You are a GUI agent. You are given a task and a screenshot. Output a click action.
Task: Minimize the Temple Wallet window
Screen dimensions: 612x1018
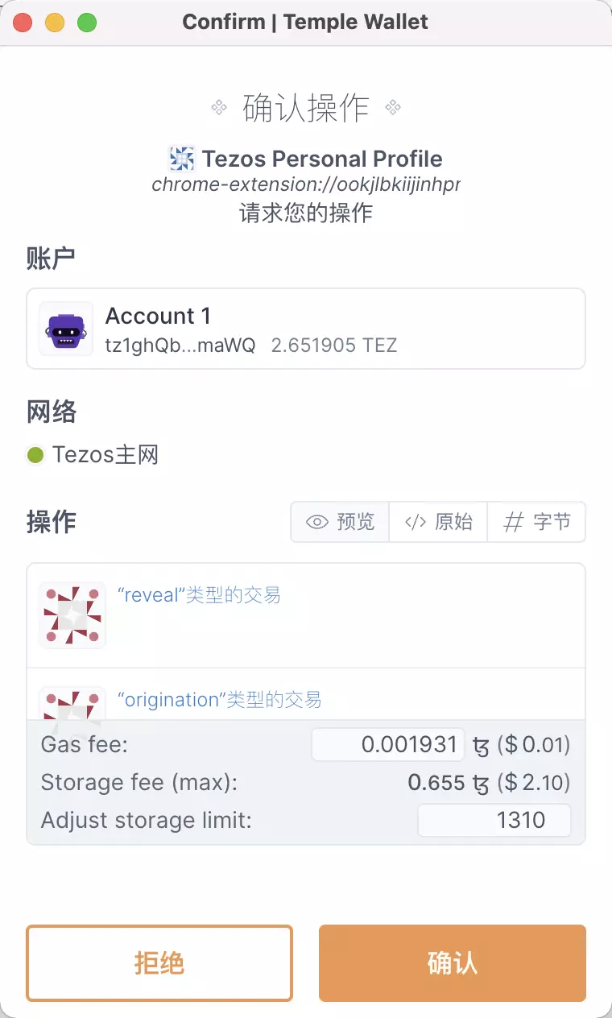click(54, 22)
